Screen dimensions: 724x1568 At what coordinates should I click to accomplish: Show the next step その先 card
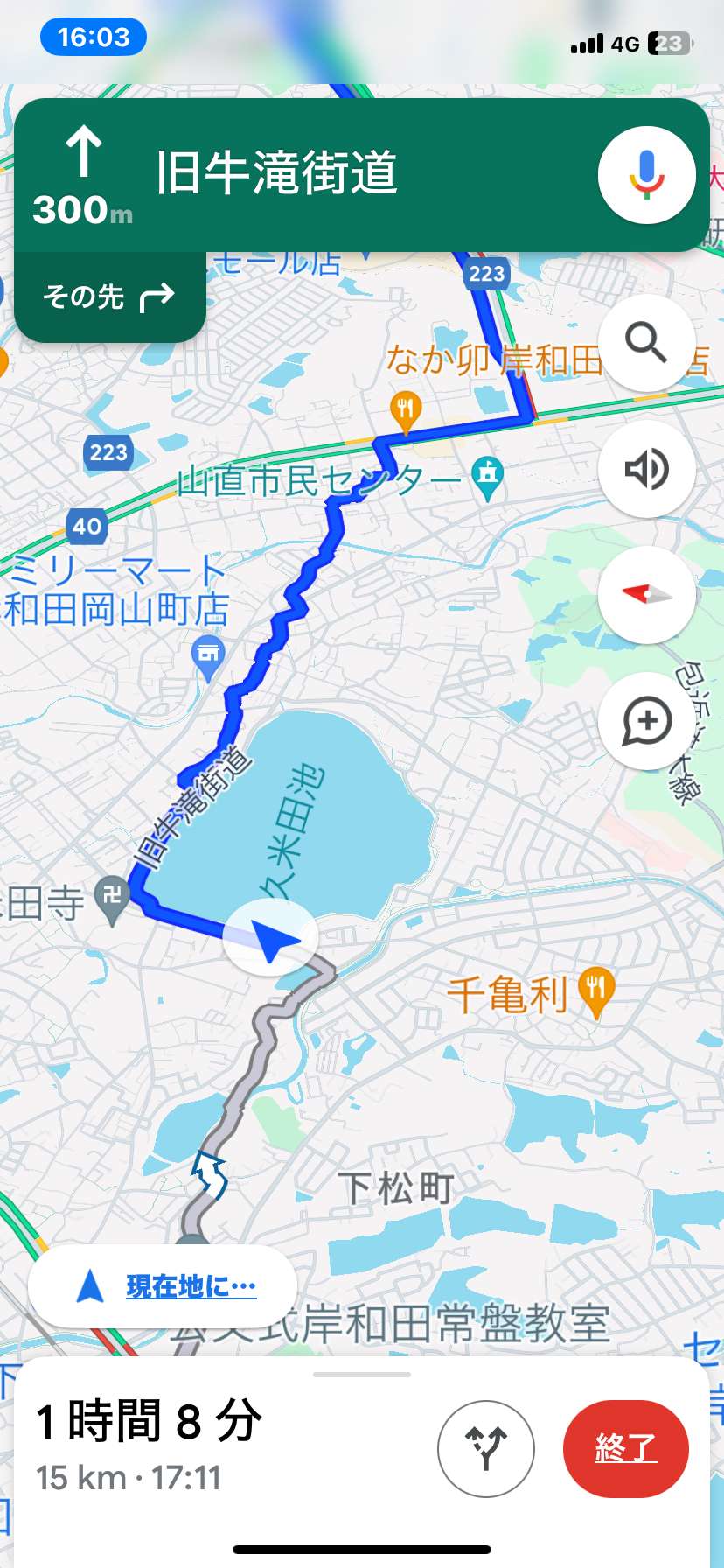pos(110,297)
